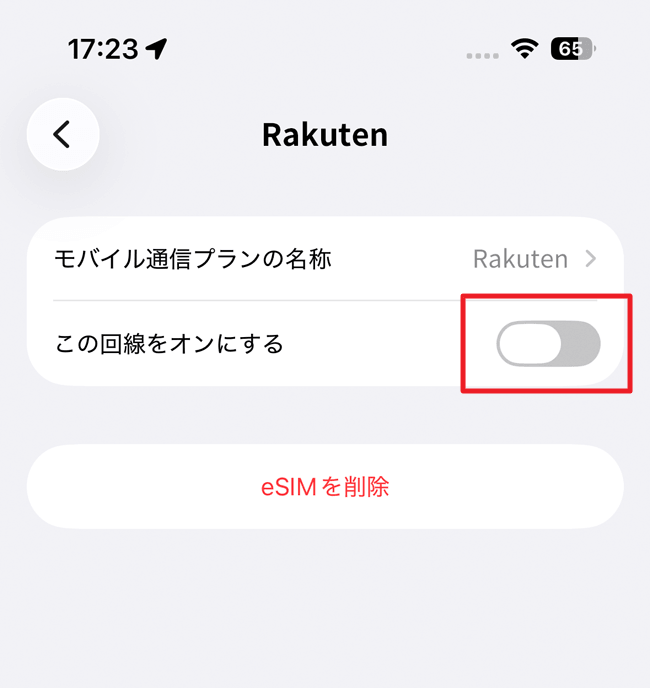
Task: Turn on この回線をオンにする switch
Action: click(x=548, y=345)
